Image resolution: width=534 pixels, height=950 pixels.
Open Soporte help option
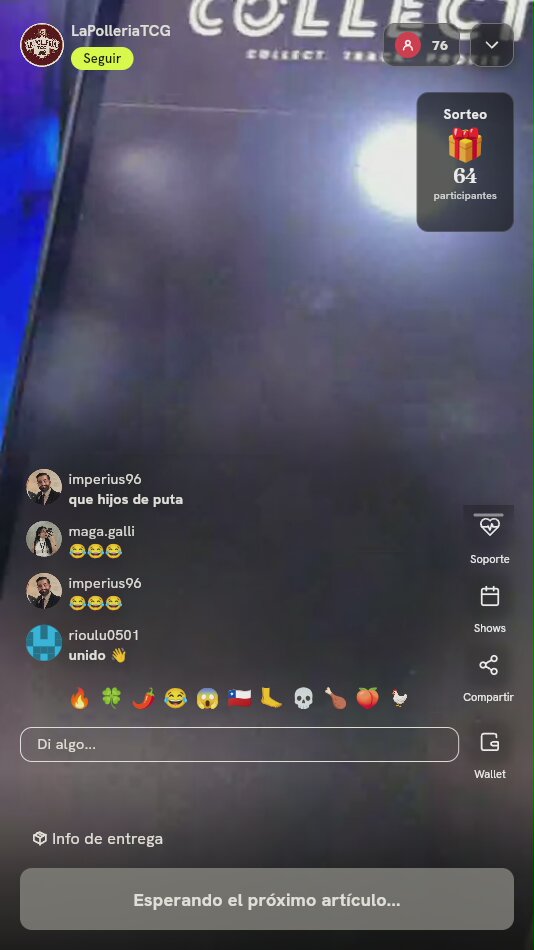click(x=489, y=538)
